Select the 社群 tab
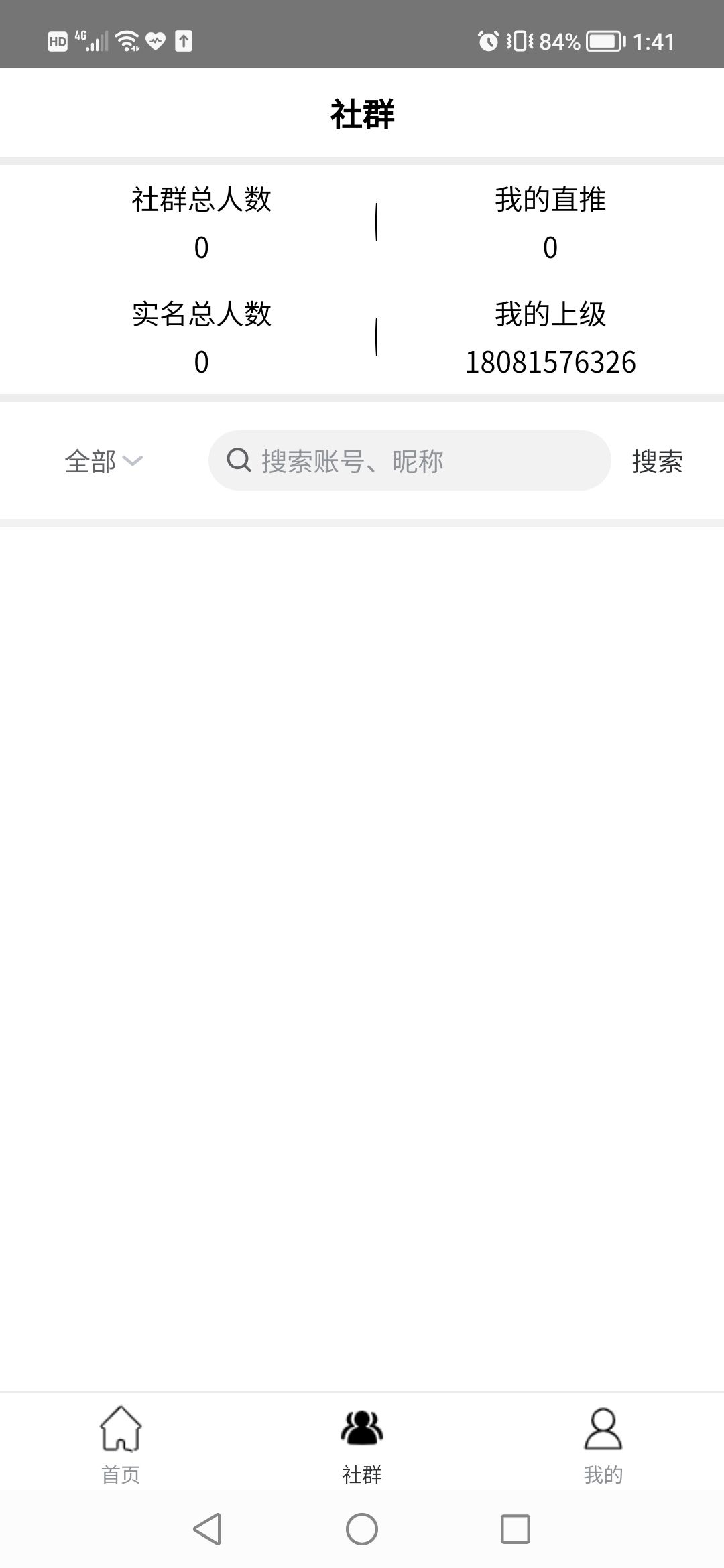Viewport: 724px width, 1568px height. pyautogui.click(x=362, y=1444)
